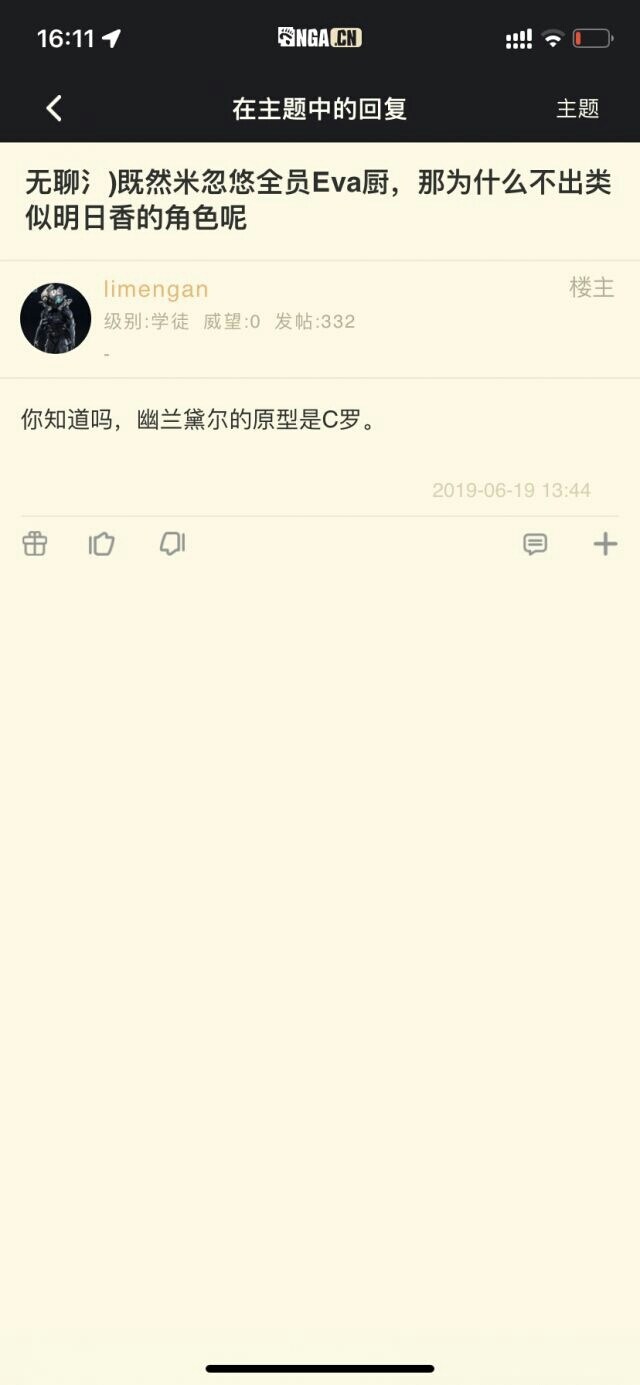This screenshot has width=640, height=1385.
Task: Like limengan's post with thumbs up
Action: click(102, 544)
